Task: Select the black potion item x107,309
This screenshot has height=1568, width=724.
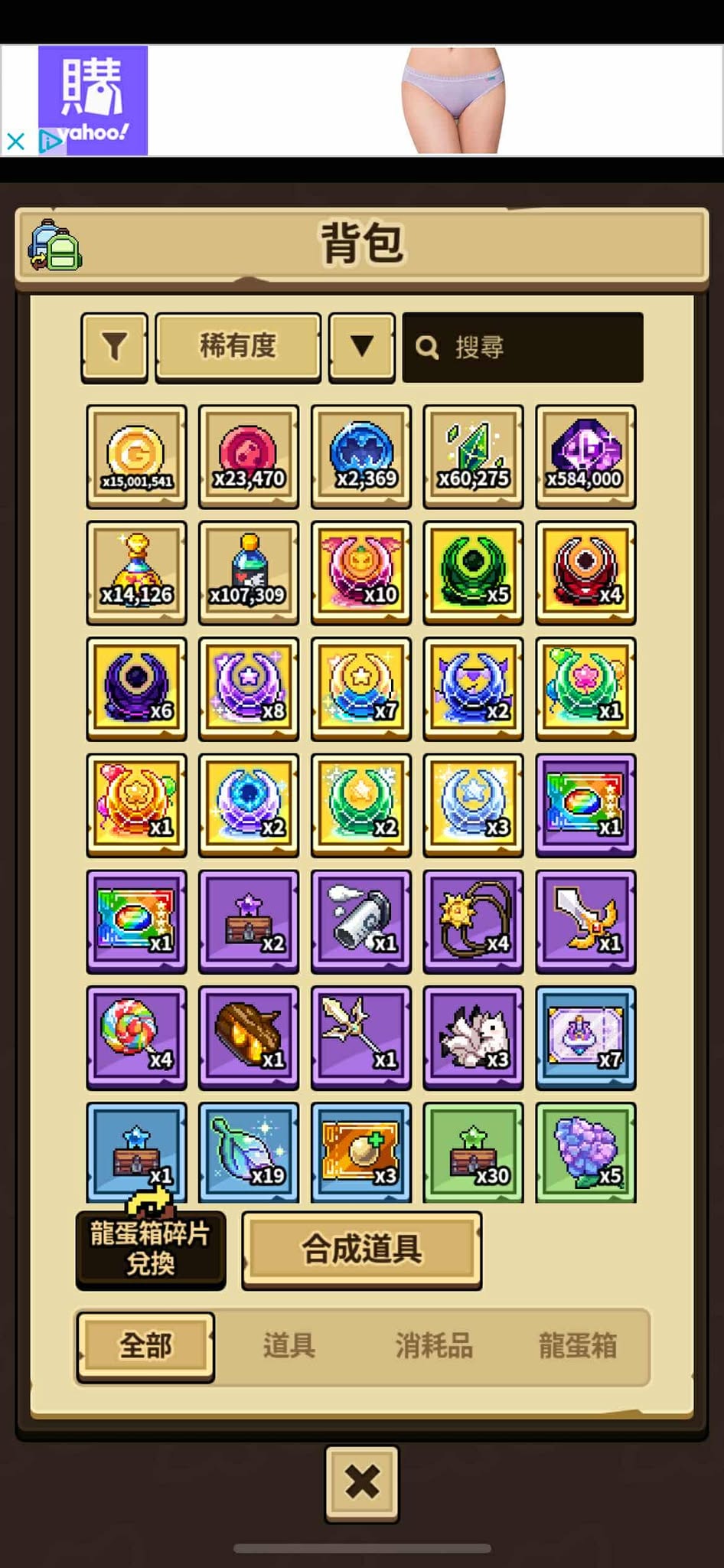Action: [x=249, y=573]
